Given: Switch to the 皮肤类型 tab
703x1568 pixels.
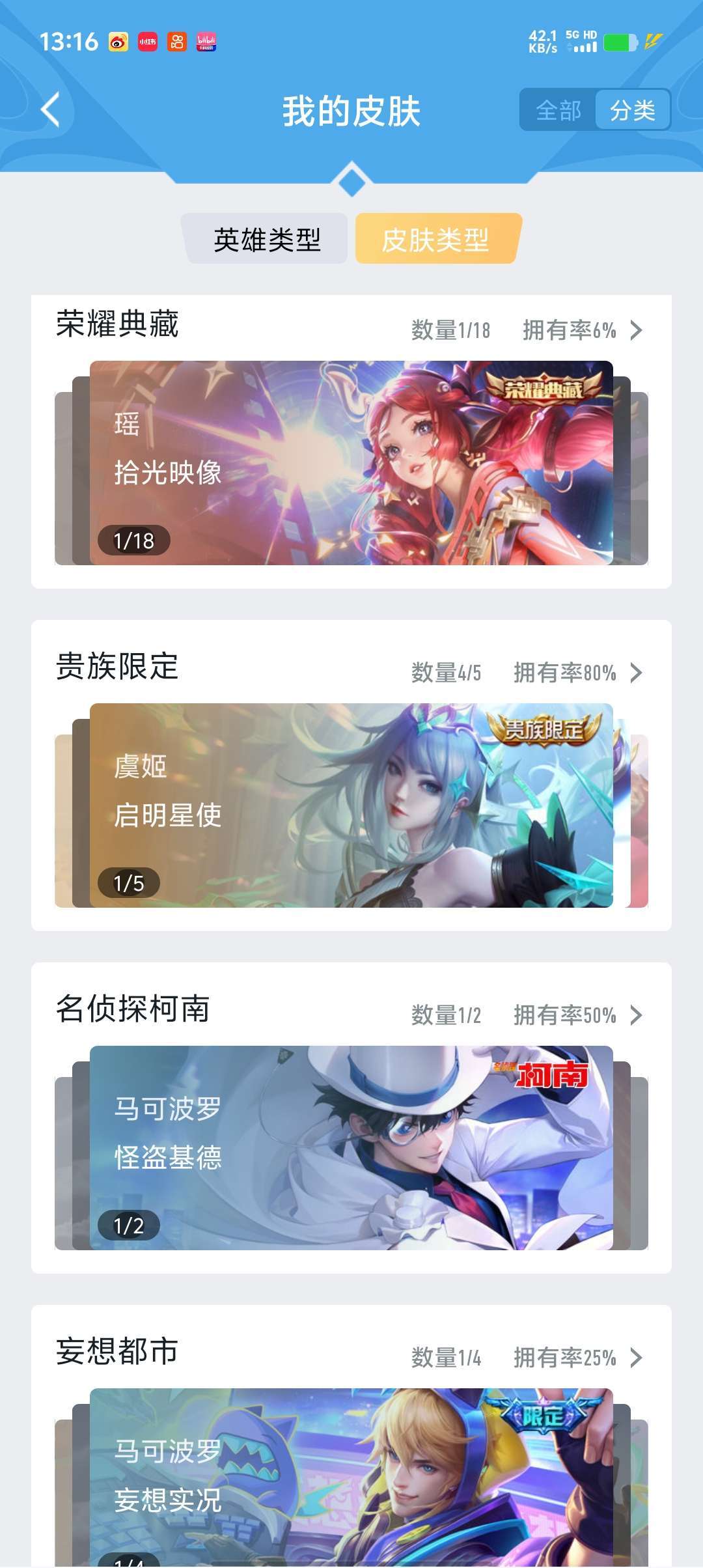Looking at the screenshot, I should (x=435, y=240).
